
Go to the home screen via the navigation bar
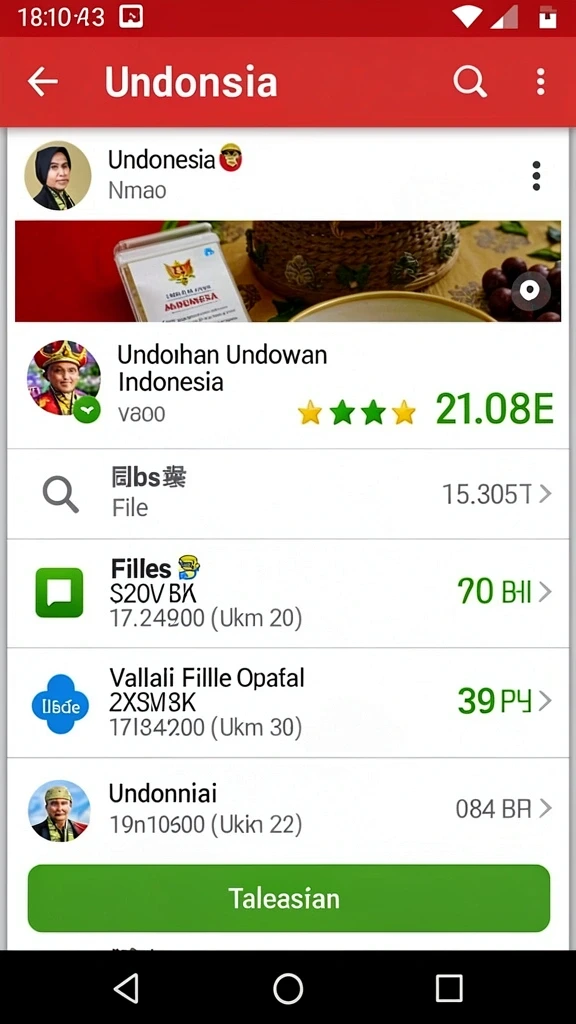point(288,987)
